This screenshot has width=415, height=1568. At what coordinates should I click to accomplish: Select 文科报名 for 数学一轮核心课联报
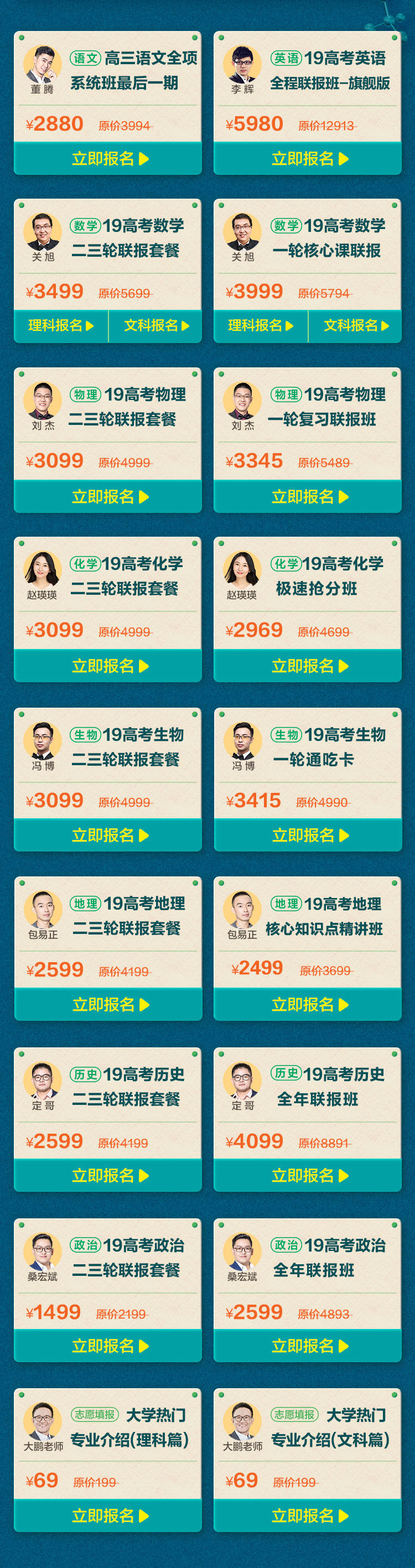tap(355, 326)
